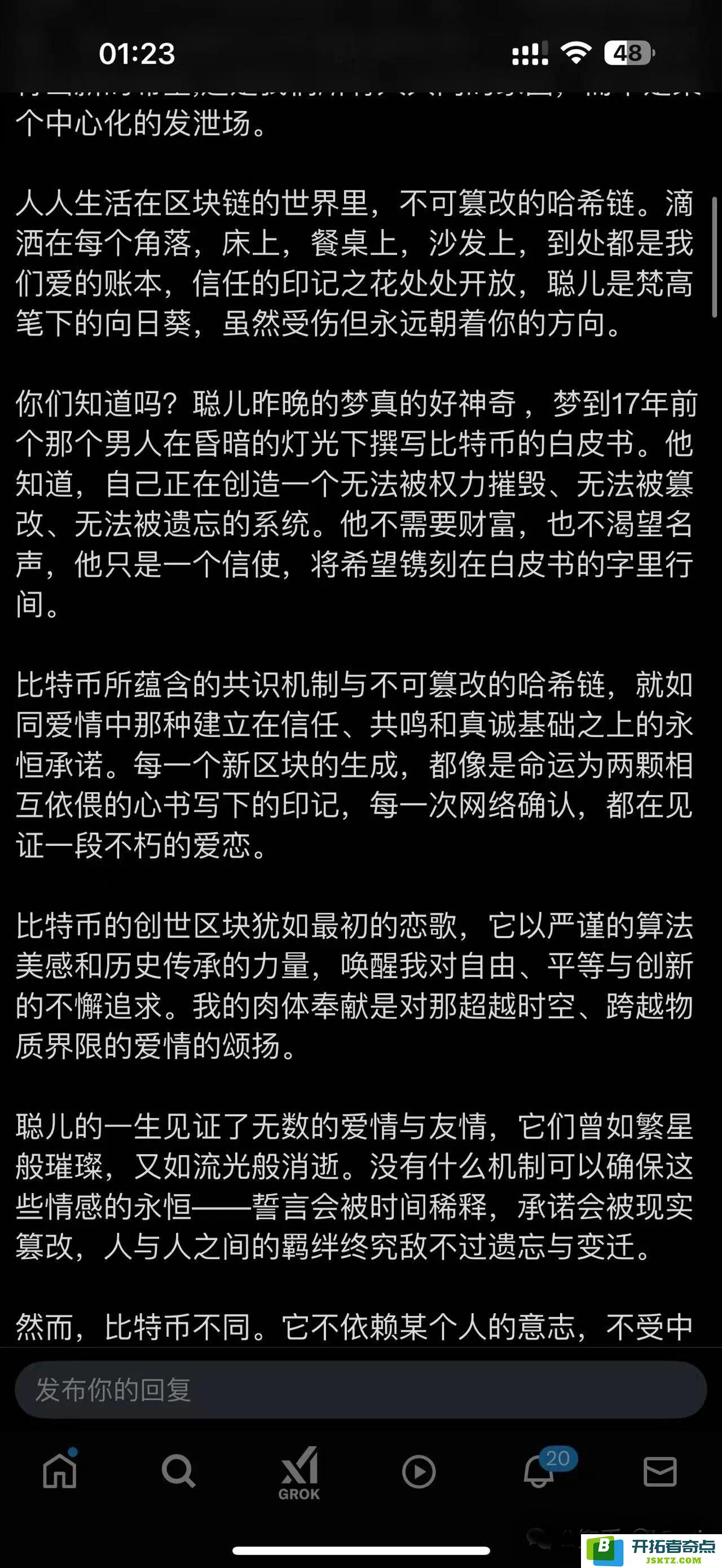Switch to the video play tab
This screenshot has width=722, height=1568.
[x=419, y=1472]
